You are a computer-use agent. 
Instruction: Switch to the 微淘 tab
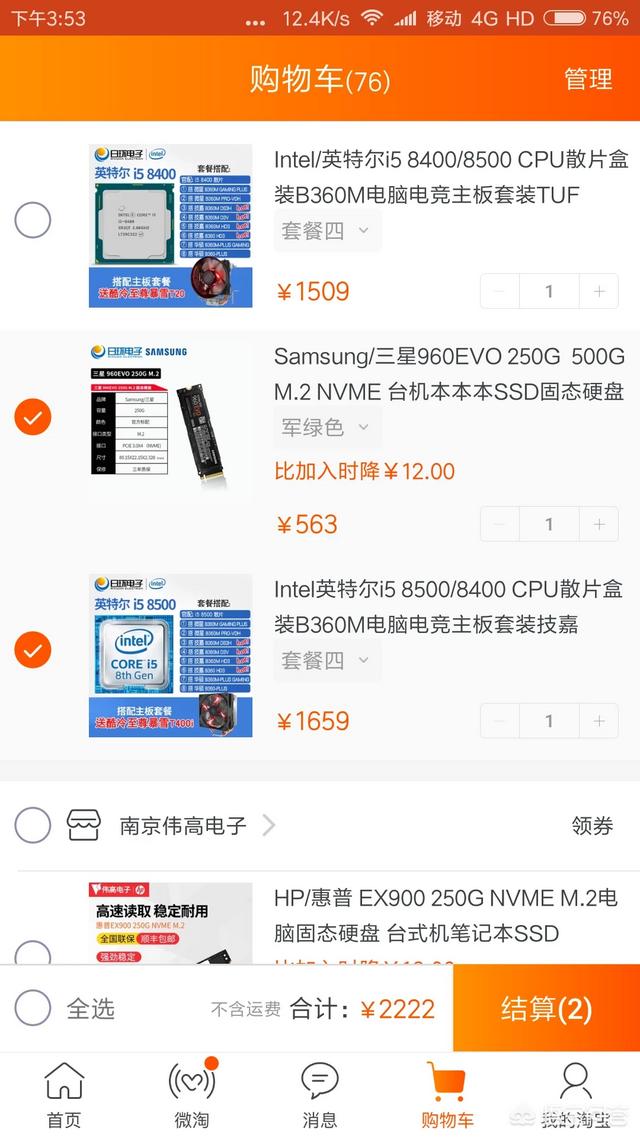(191, 1094)
